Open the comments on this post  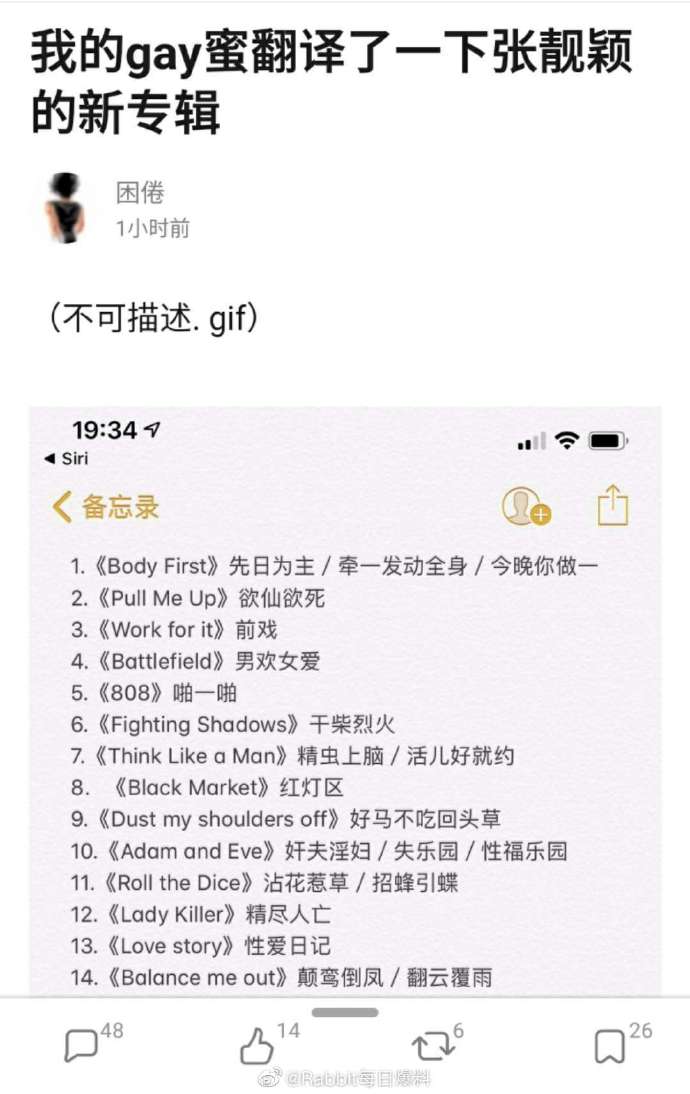82,1045
